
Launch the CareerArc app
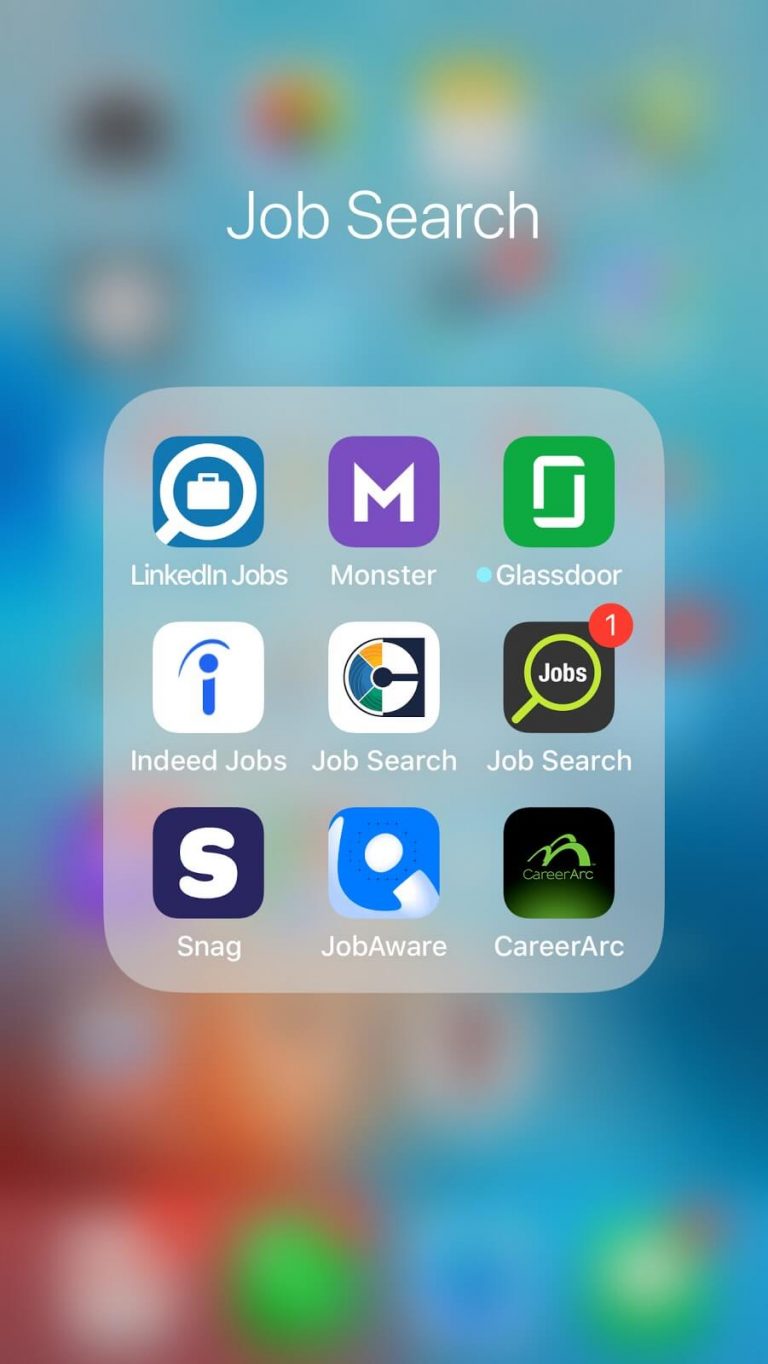coord(559,863)
